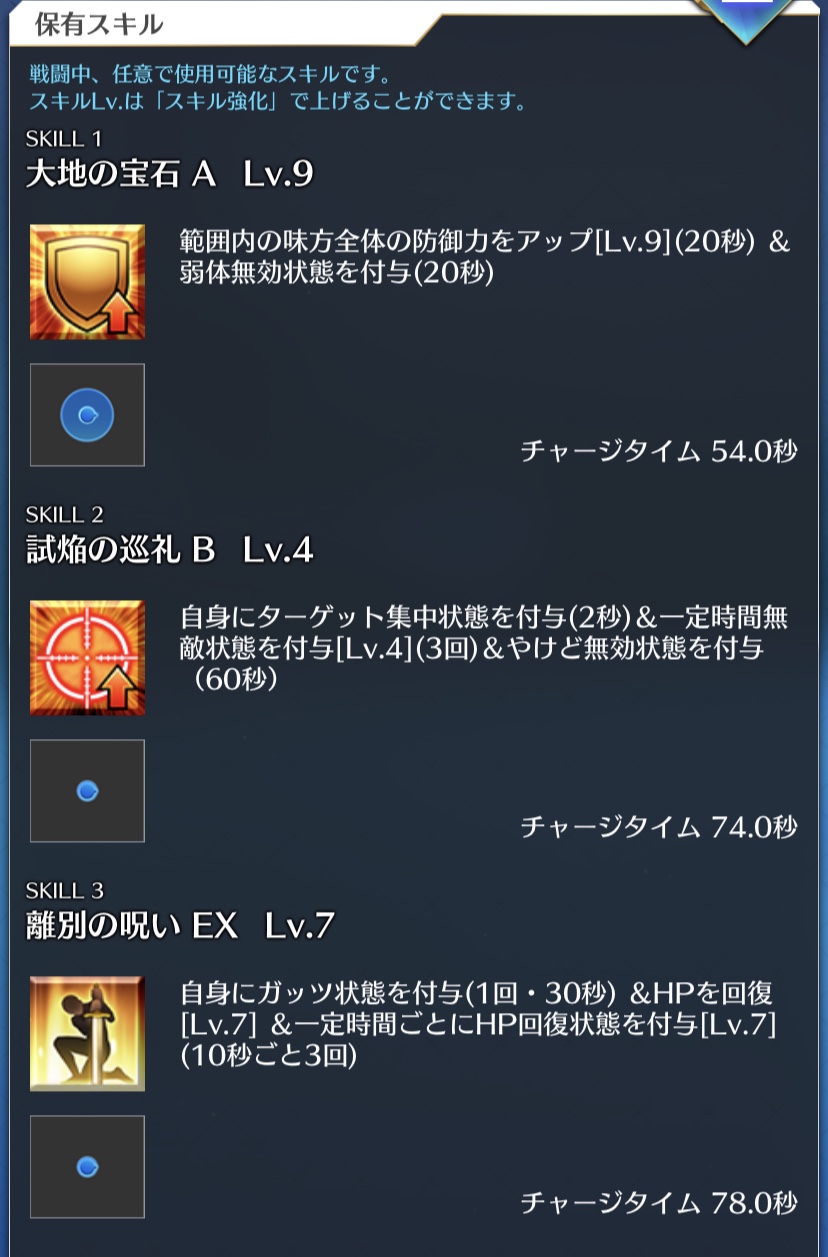The image size is (828, 1257).
Task: Select the 試焔の巡礼 B target skill icon
Action: [87, 658]
